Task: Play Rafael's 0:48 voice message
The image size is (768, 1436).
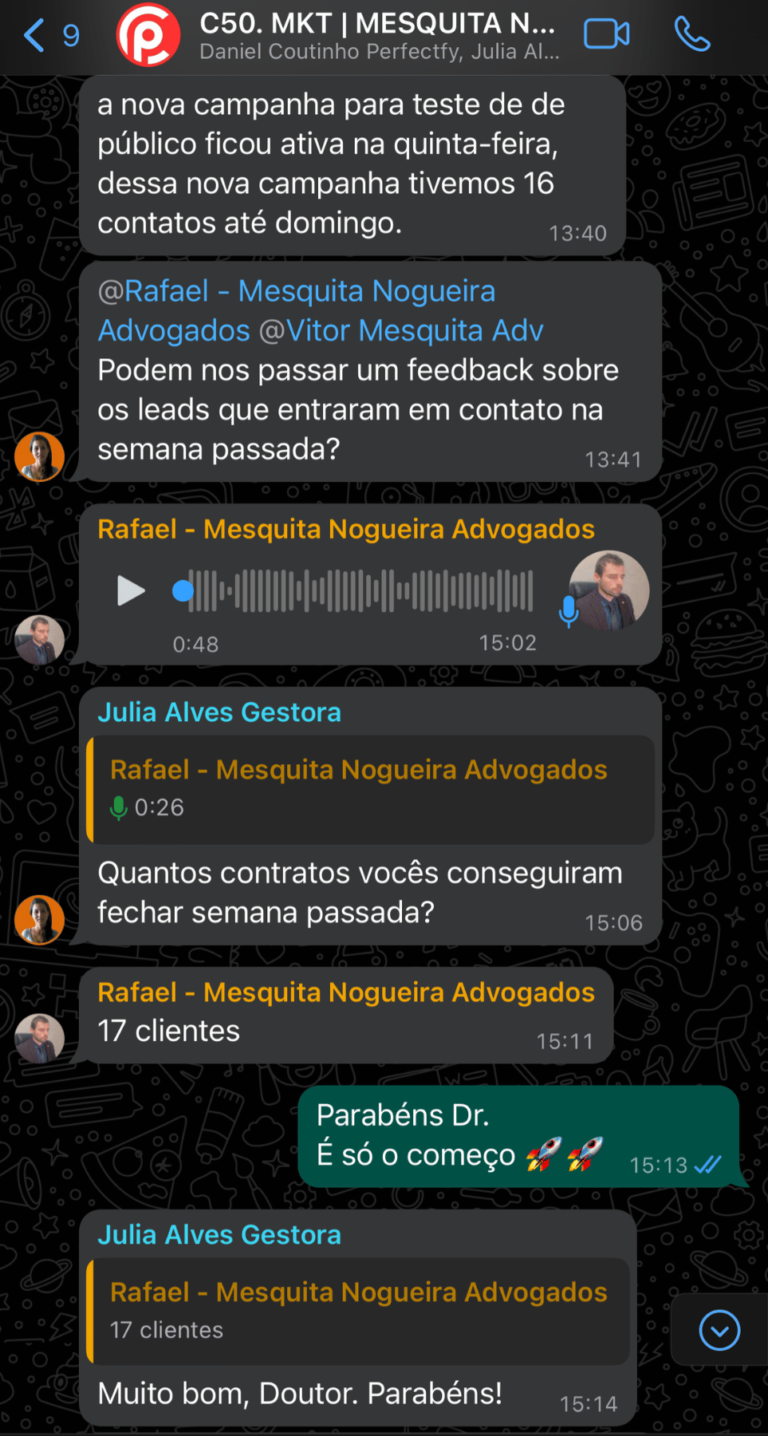Action: point(131,591)
